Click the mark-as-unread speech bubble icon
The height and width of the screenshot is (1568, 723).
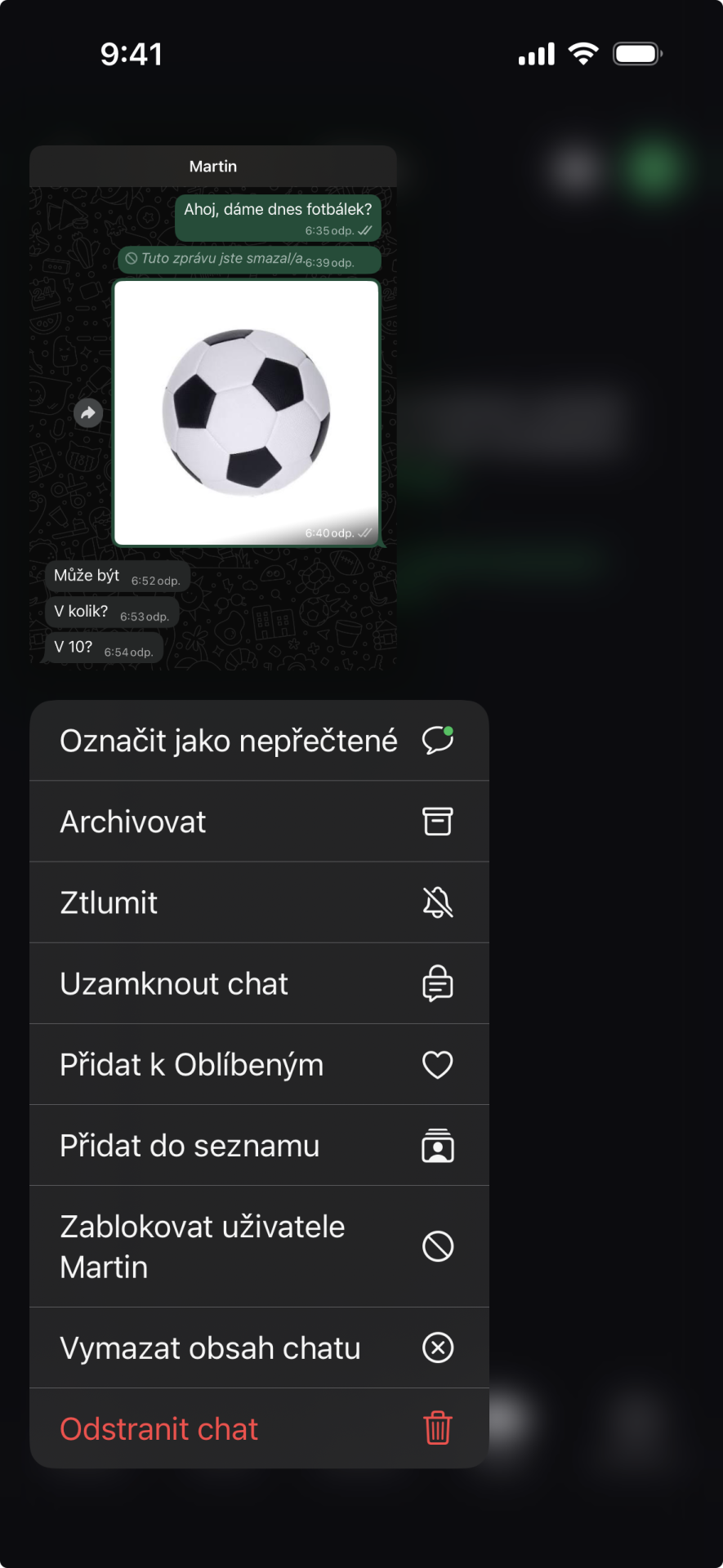[x=438, y=740]
